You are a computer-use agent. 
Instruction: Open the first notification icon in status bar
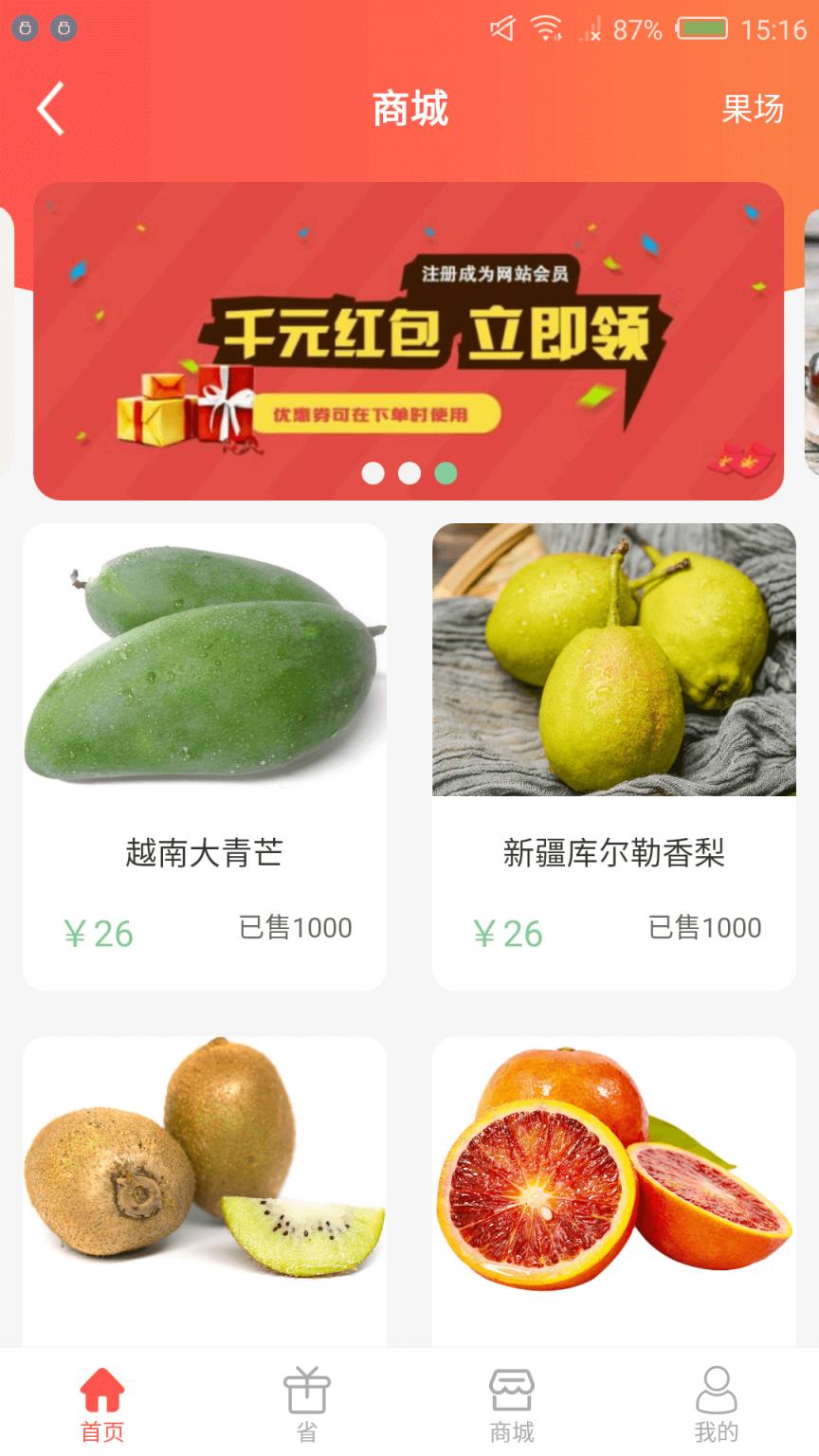(x=27, y=27)
